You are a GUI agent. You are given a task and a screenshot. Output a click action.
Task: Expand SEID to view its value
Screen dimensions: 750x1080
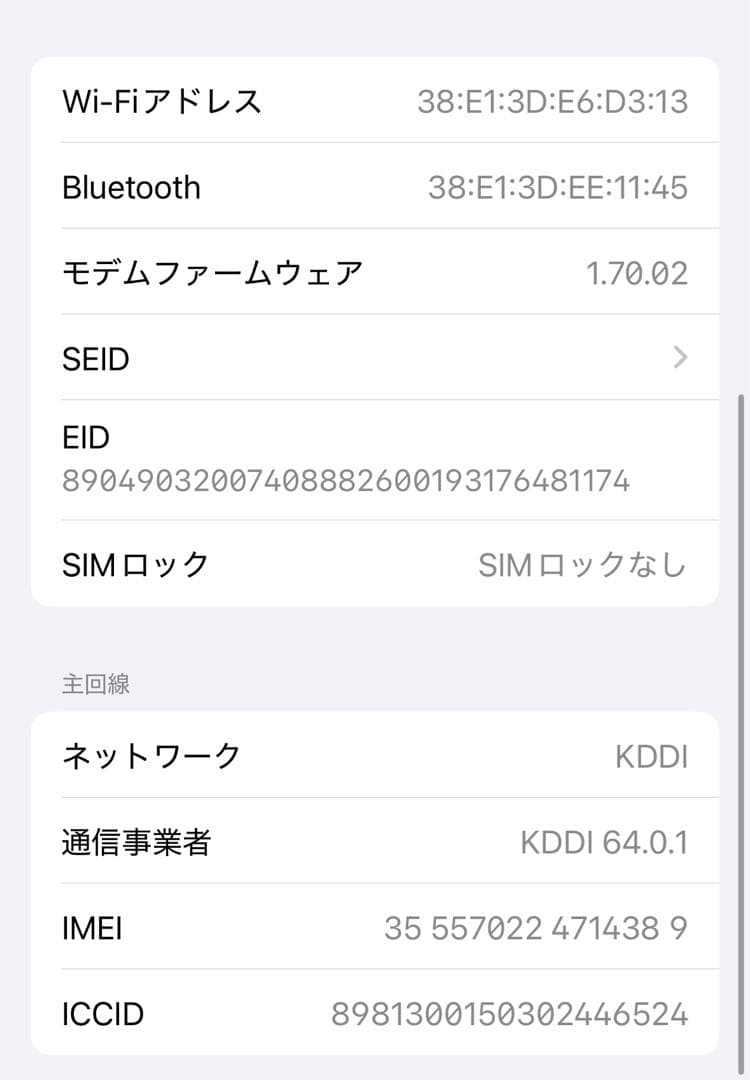pos(375,358)
